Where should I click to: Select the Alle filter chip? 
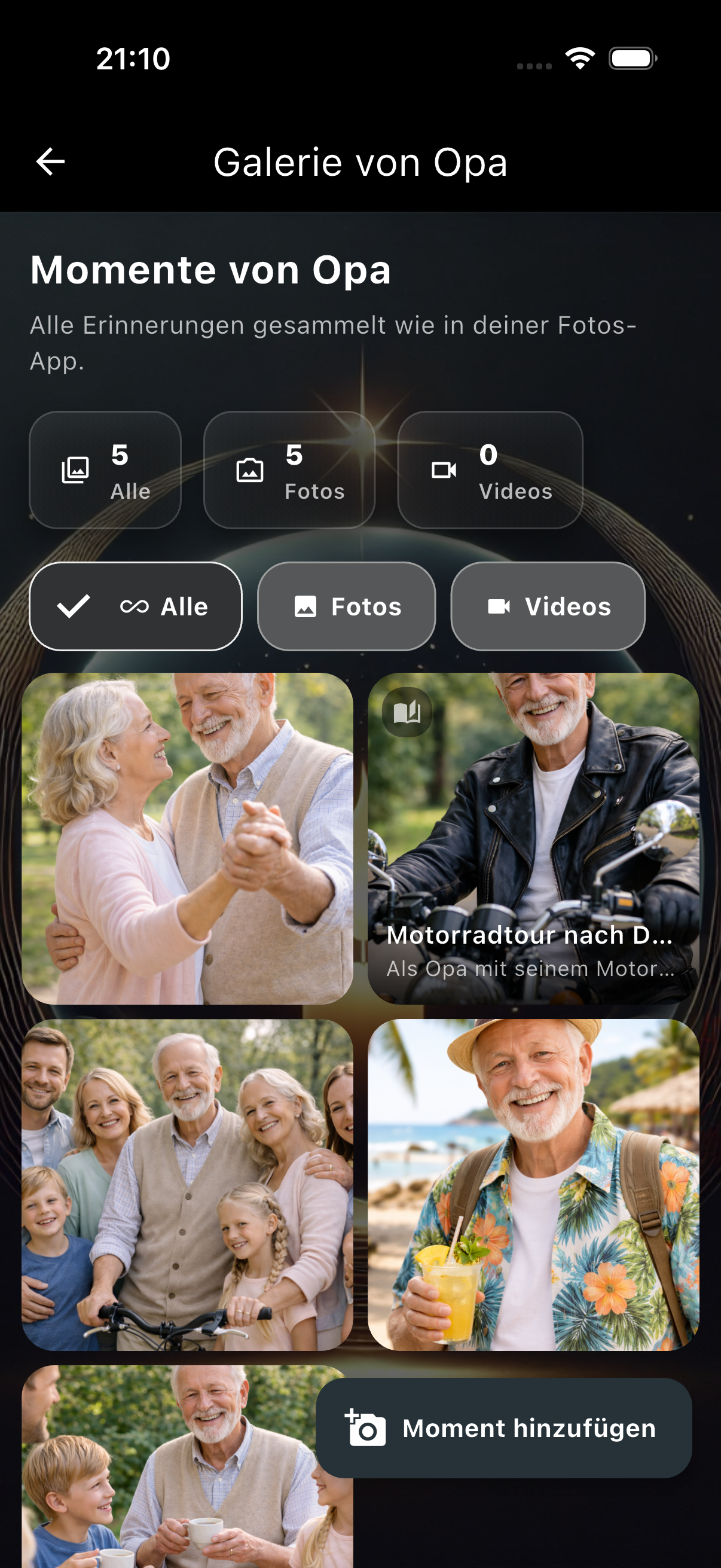[136, 606]
